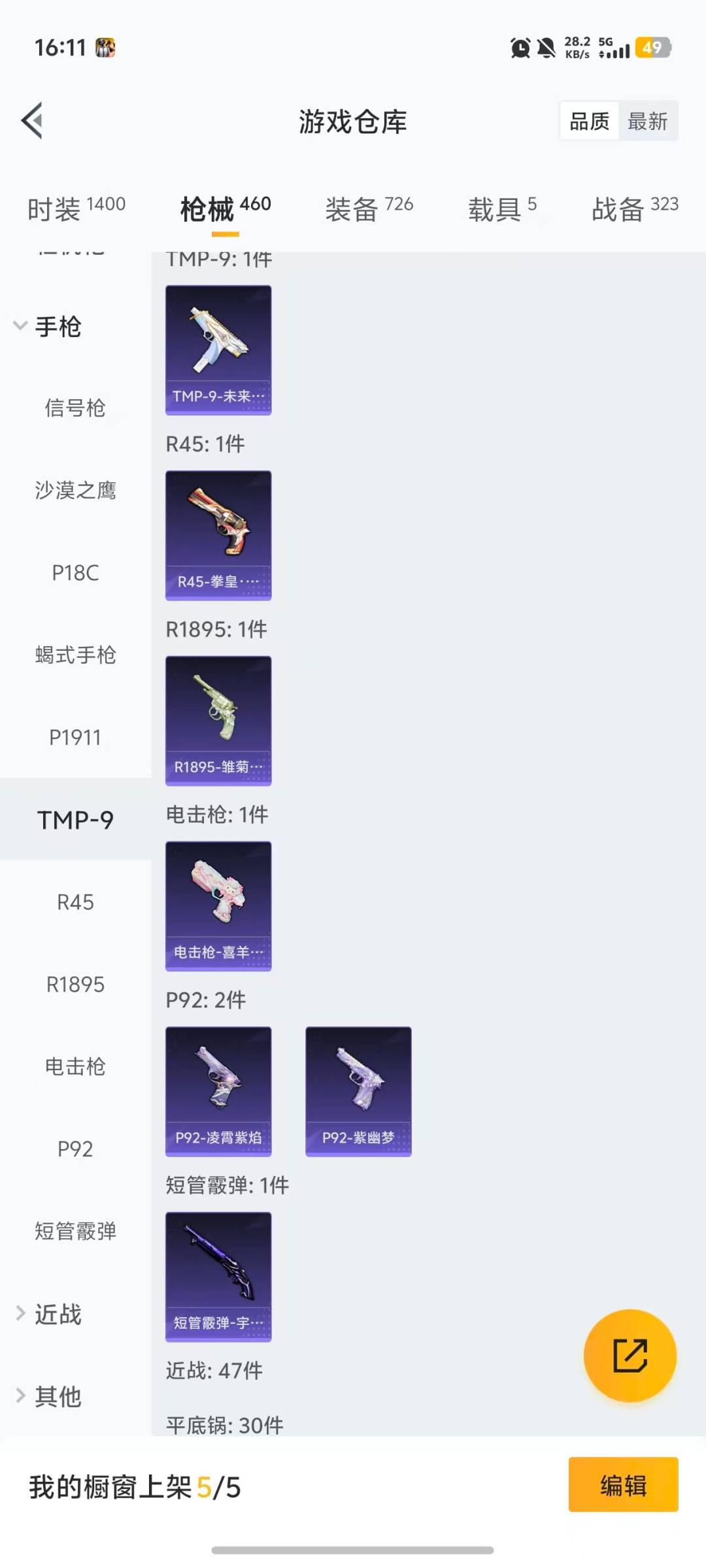Collapse the 手枪 pistol category
The width and height of the screenshot is (706, 1568).
(x=58, y=327)
